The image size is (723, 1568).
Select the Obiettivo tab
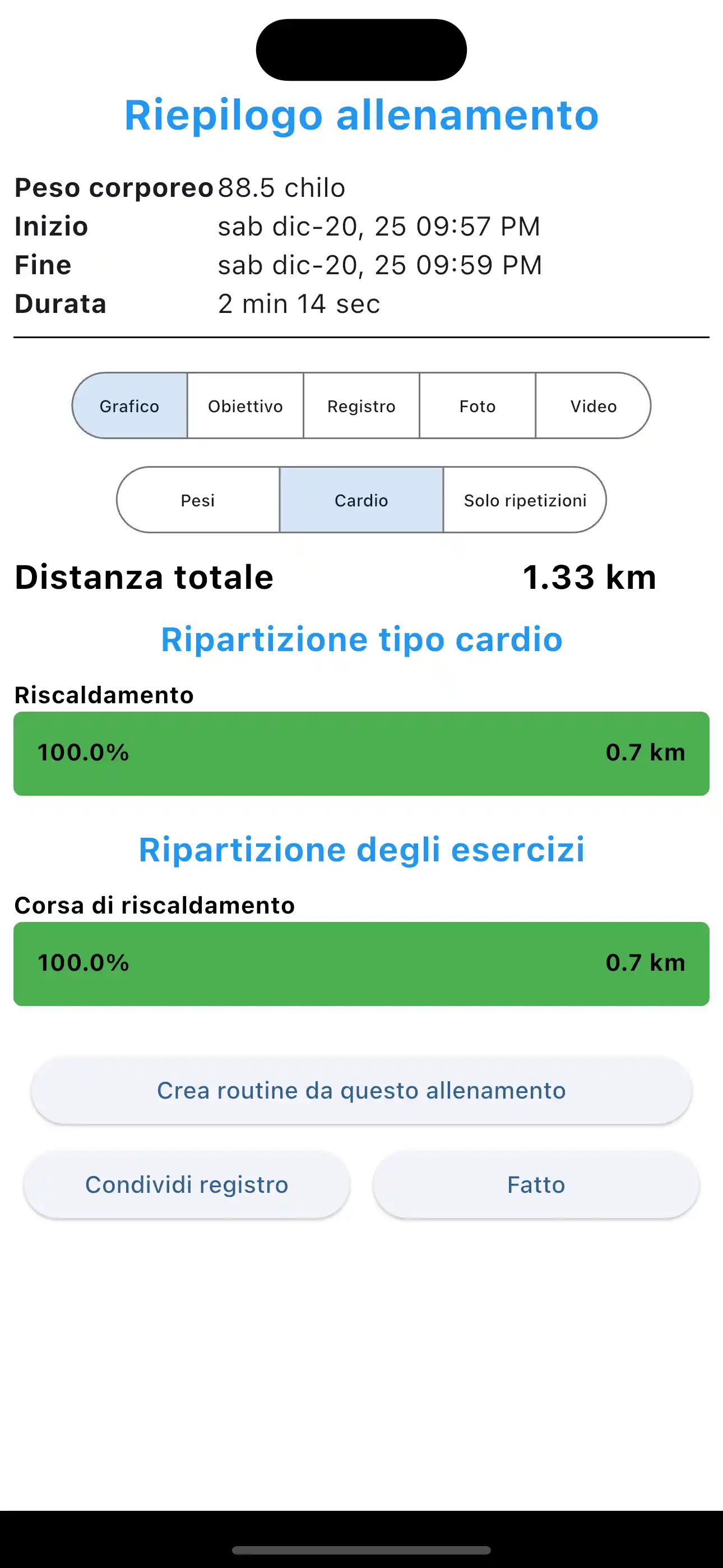(245, 405)
